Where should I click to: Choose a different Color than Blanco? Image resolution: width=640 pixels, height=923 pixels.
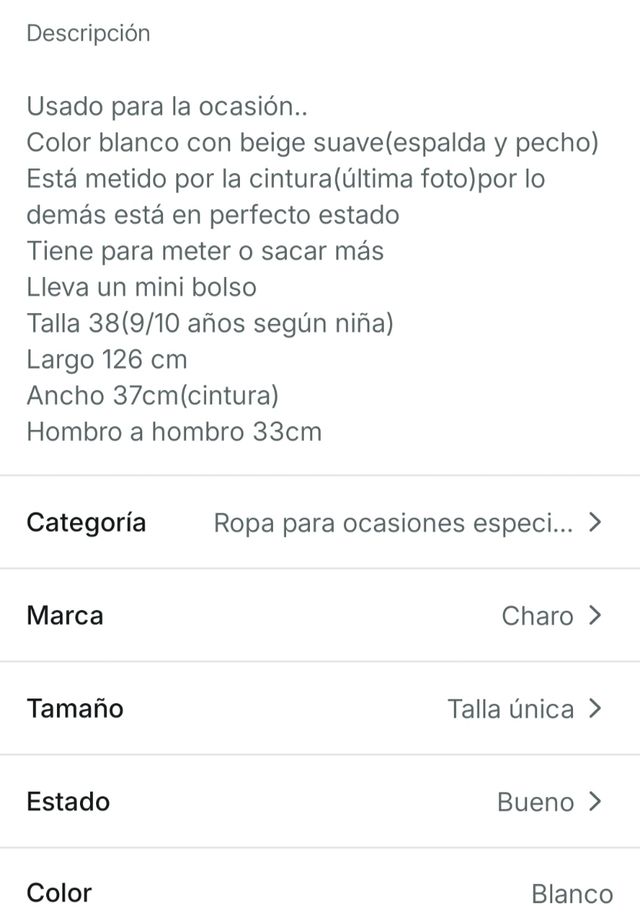[320, 893]
